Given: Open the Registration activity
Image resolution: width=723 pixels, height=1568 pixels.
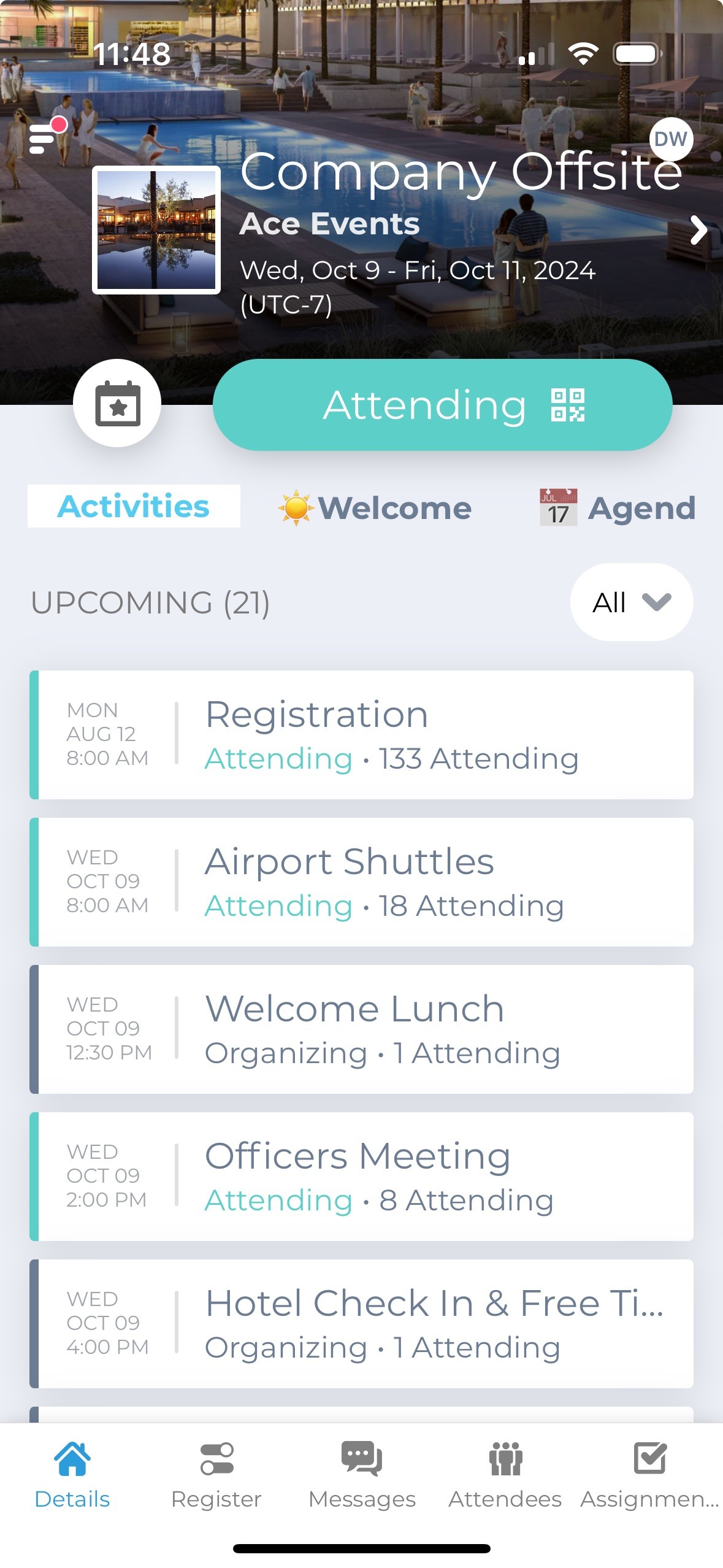Looking at the screenshot, I should [x=362, y=735].
